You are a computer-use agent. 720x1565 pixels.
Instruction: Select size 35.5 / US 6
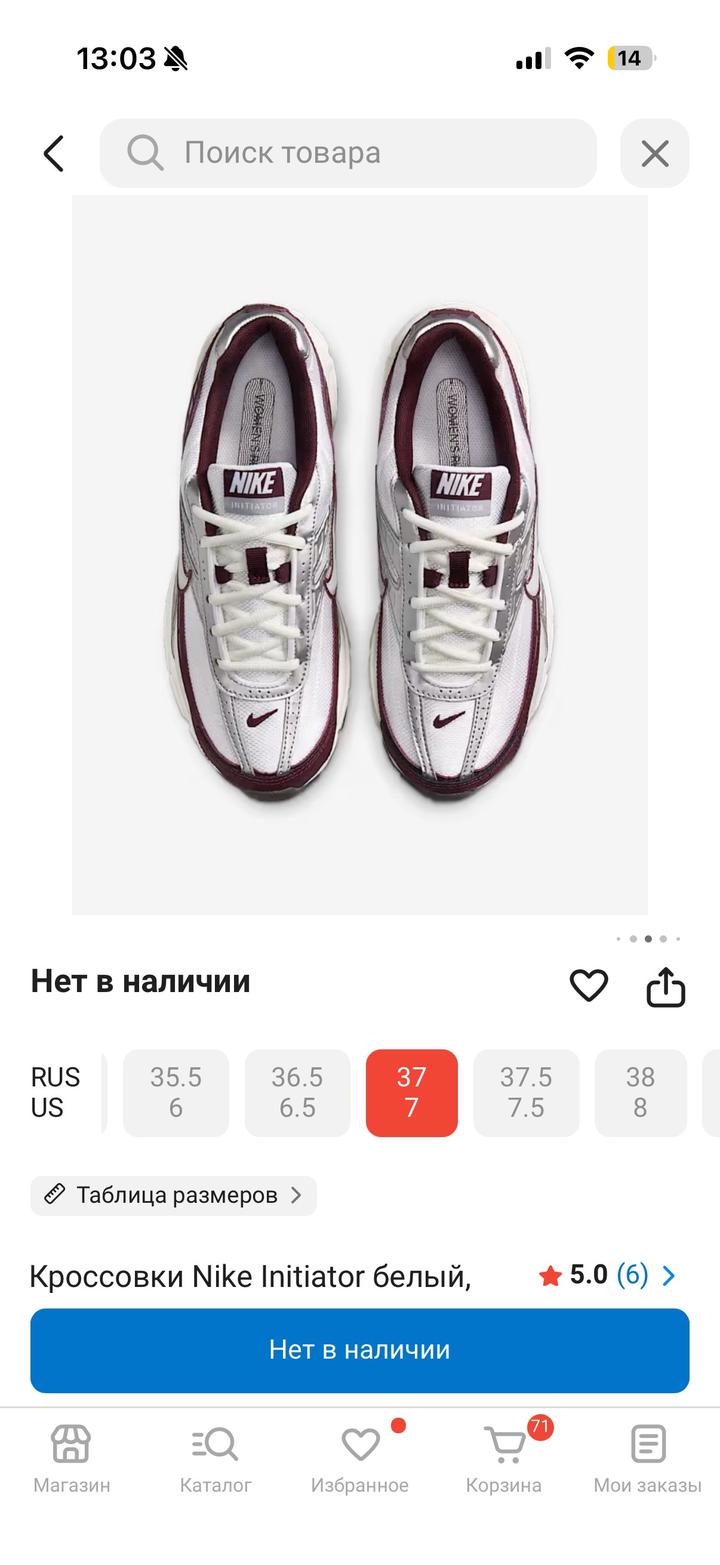[176, 1092]
